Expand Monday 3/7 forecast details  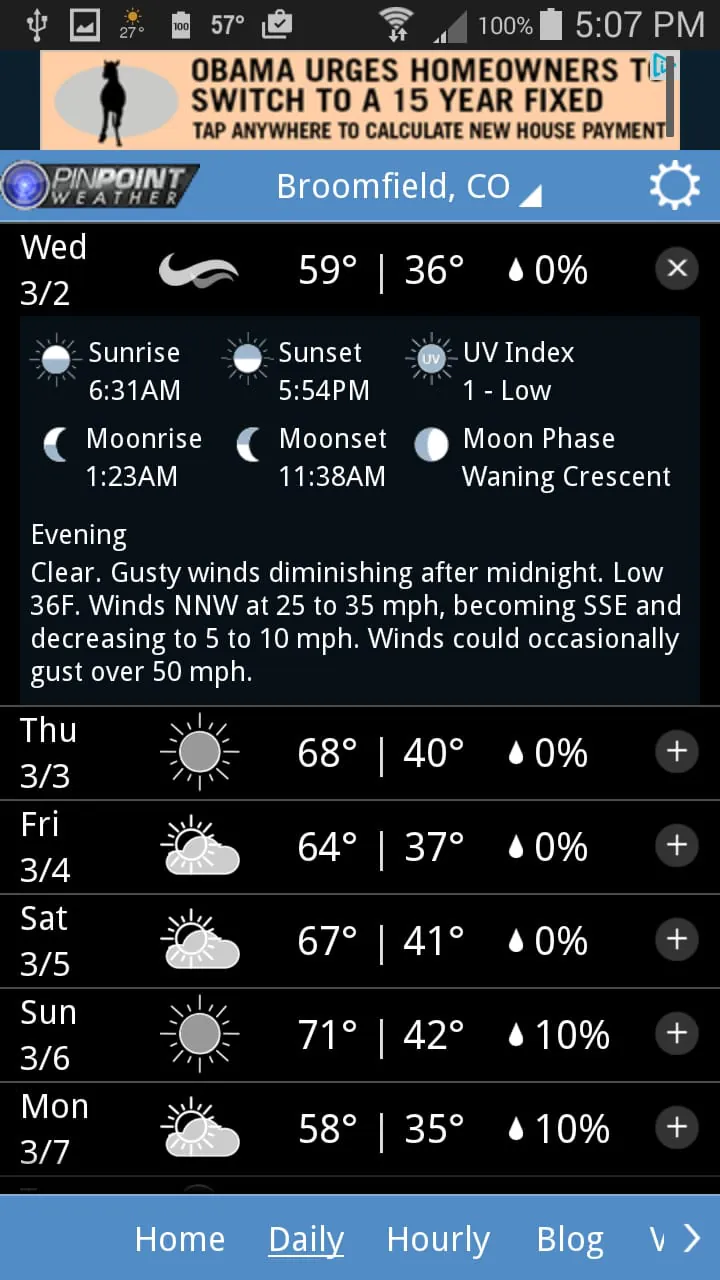click(677, 1128)
